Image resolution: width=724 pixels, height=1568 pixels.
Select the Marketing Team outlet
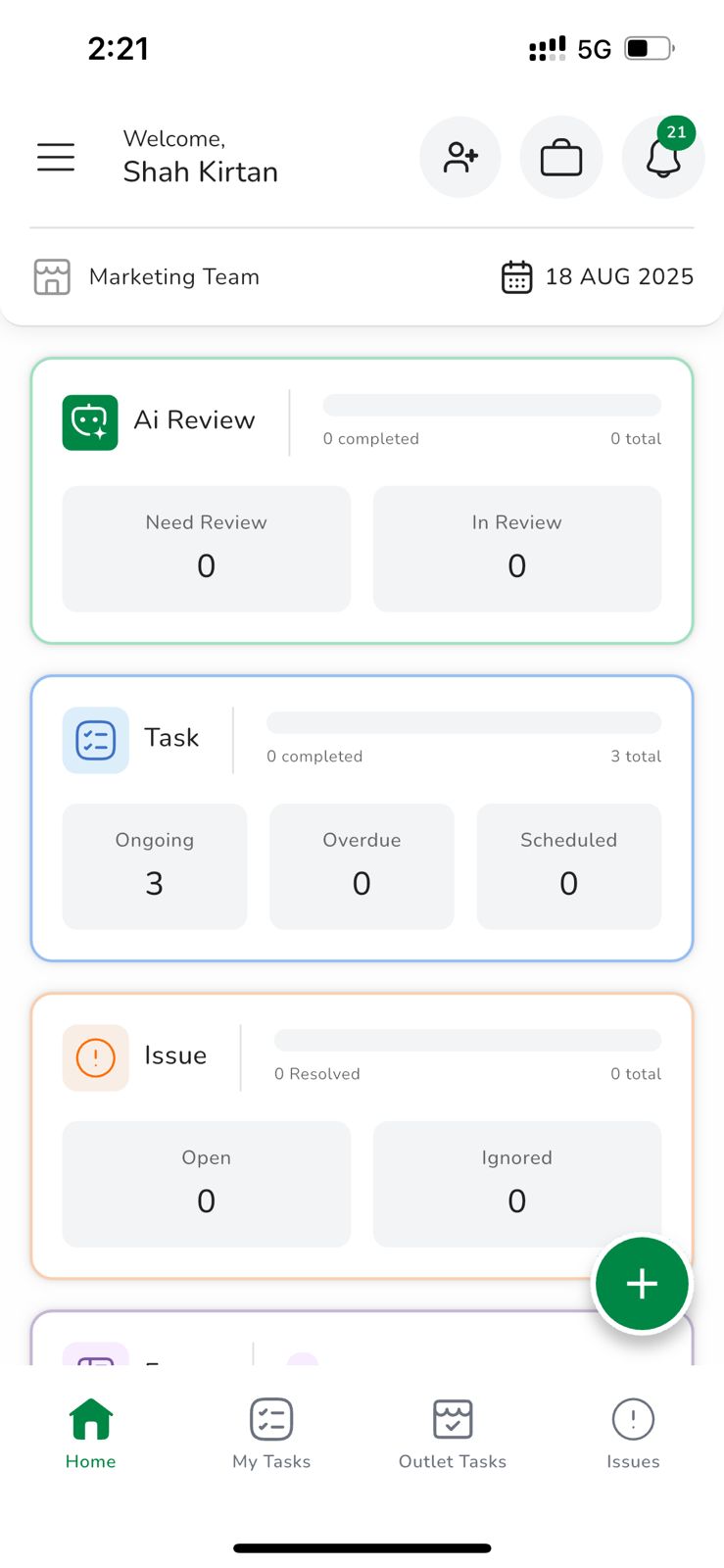point(147,277)
